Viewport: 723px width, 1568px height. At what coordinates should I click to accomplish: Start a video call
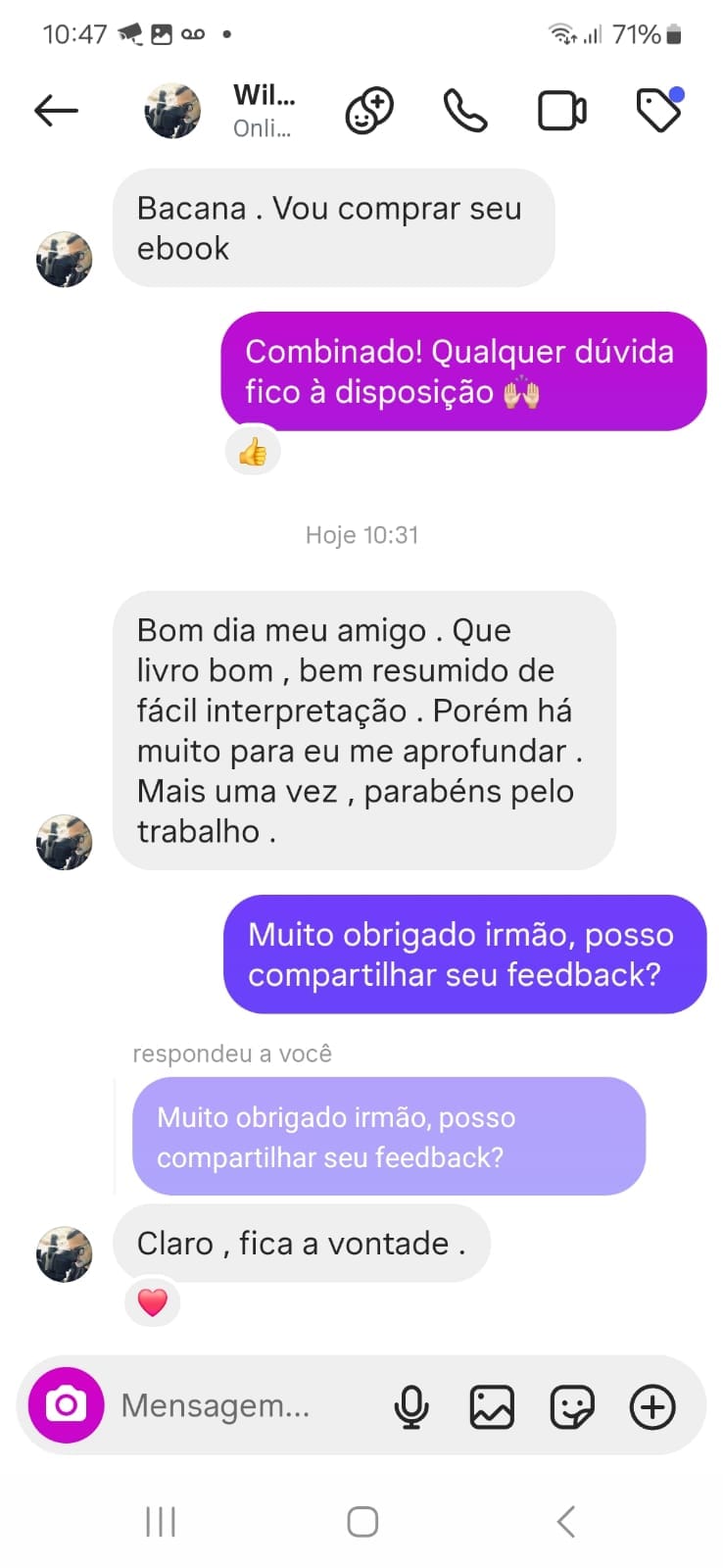562,111
